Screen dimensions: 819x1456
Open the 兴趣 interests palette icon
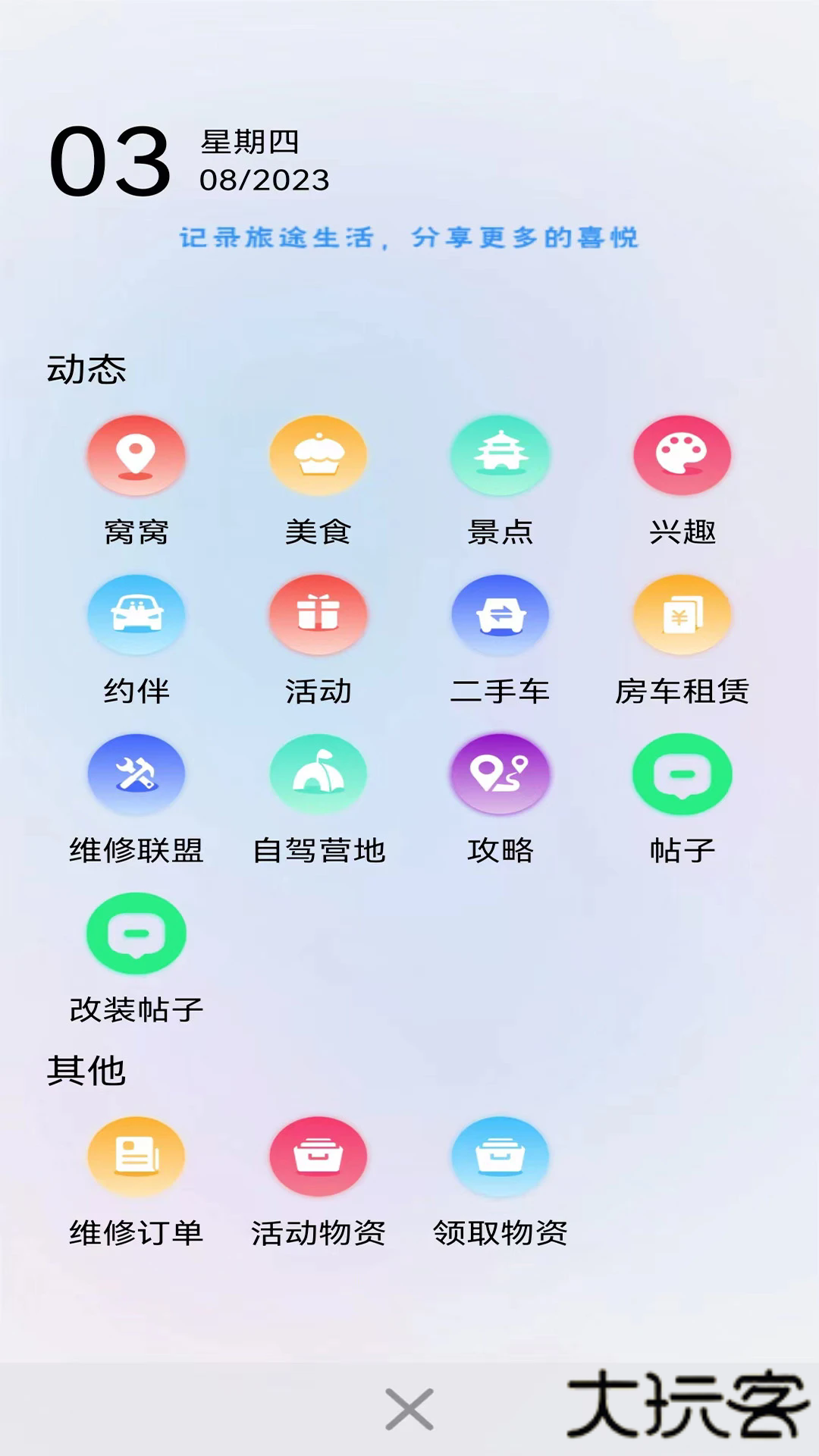coord(682,455)
